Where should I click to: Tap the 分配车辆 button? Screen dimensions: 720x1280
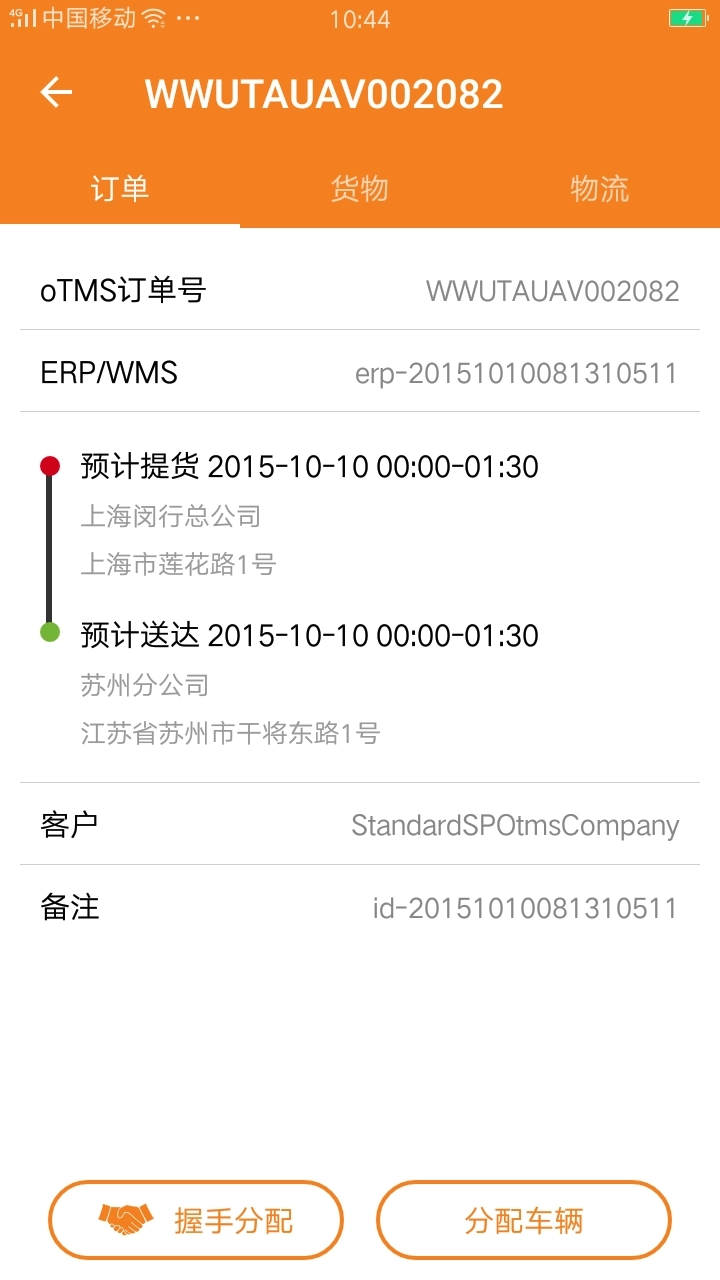point(523,1221)
